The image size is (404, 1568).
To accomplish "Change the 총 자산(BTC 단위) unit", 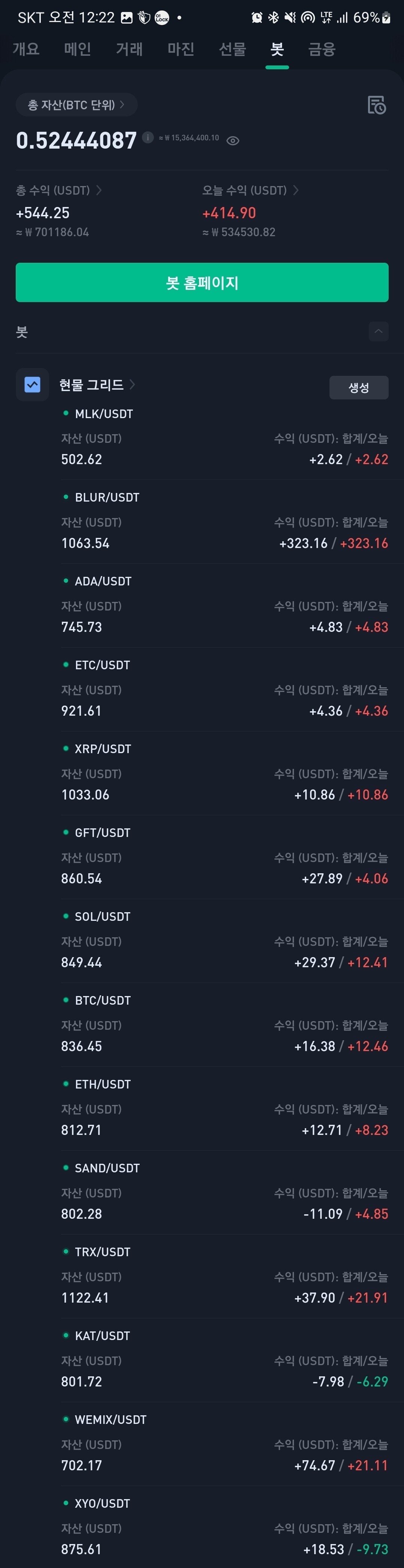I will pos(76,105).
